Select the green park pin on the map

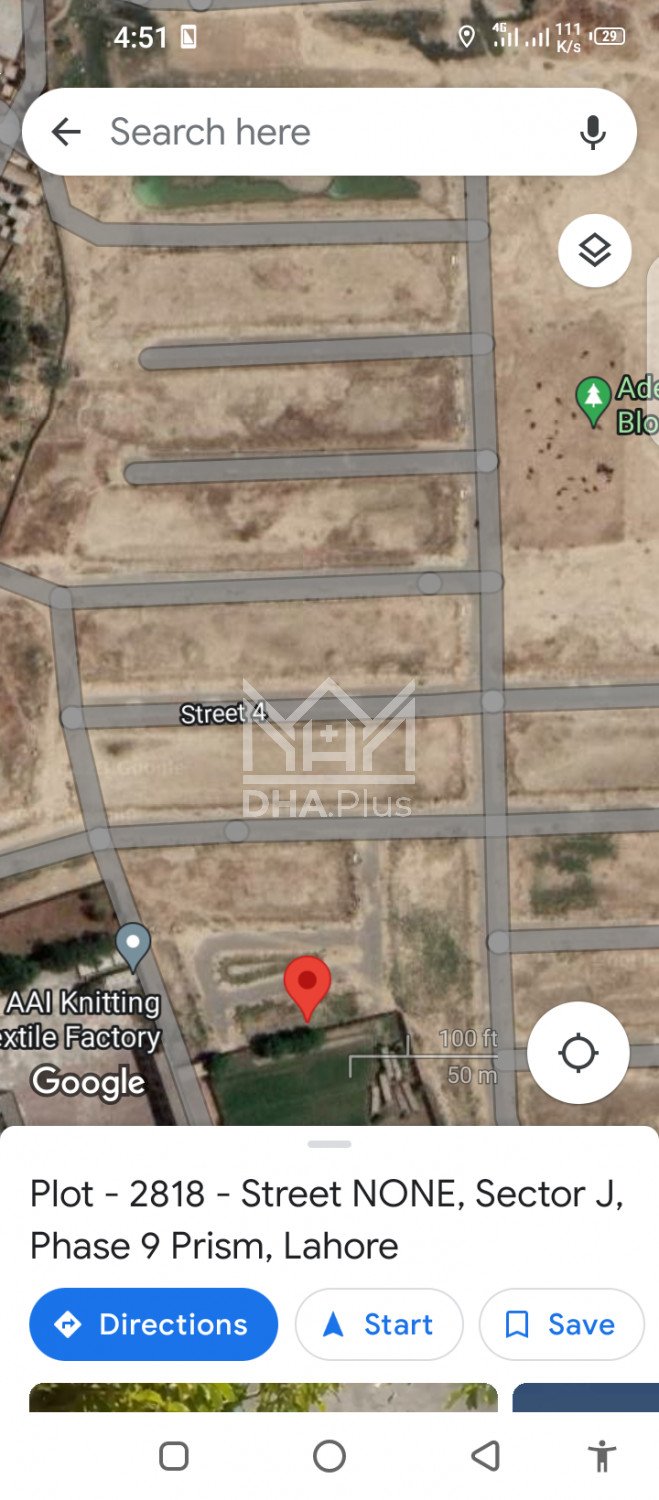[594, 400]
